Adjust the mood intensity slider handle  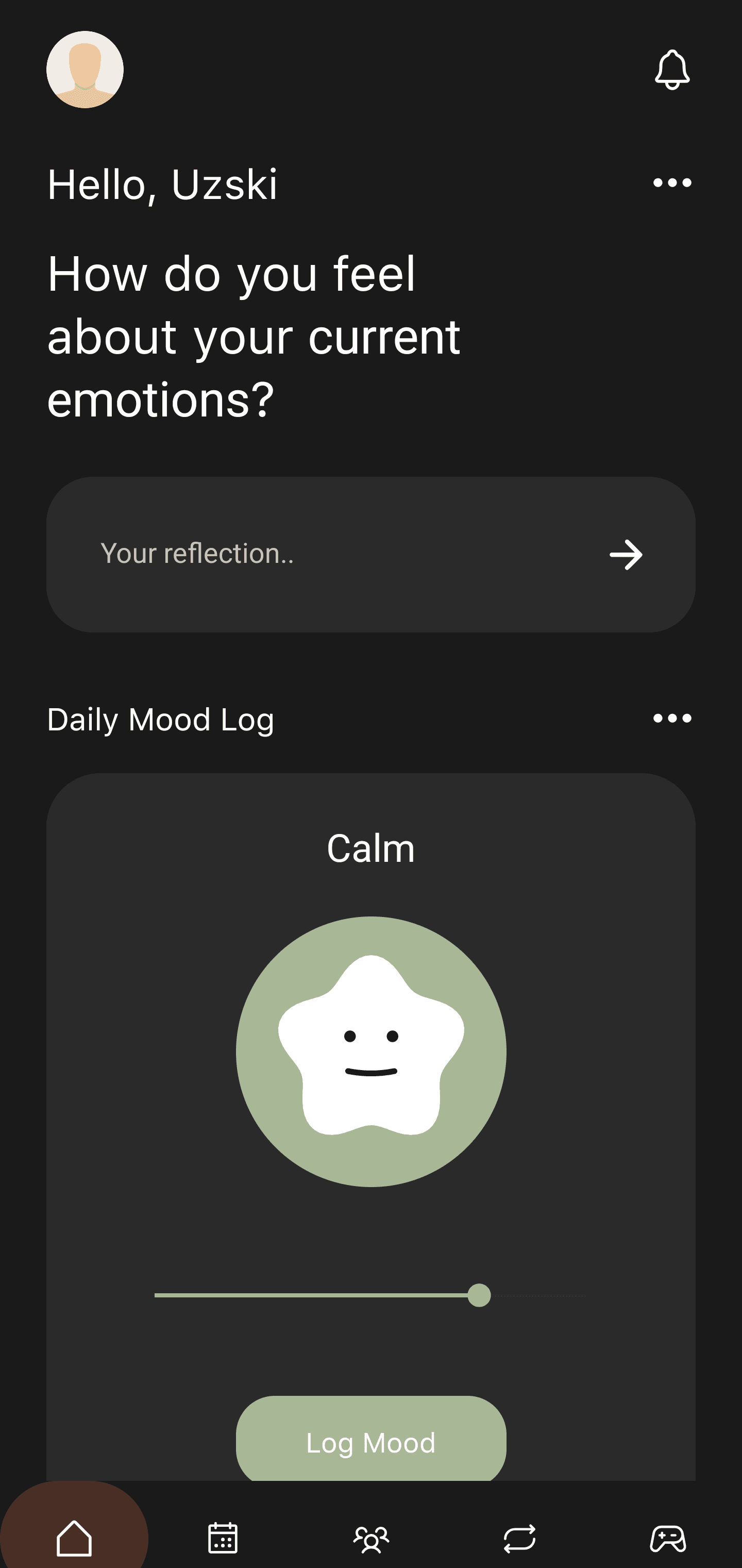tap(481, 1296)
